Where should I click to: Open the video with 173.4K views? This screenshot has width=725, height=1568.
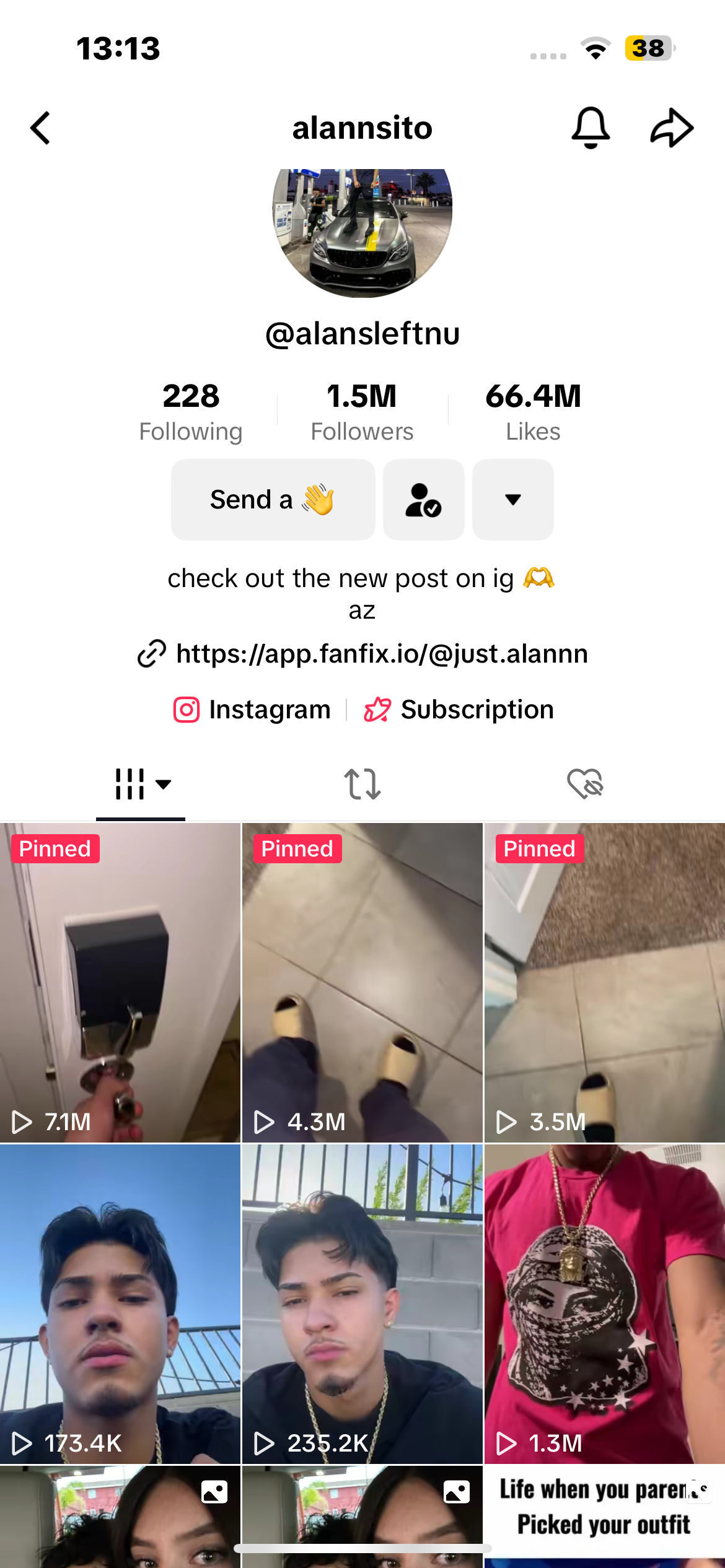(120, 1304)
